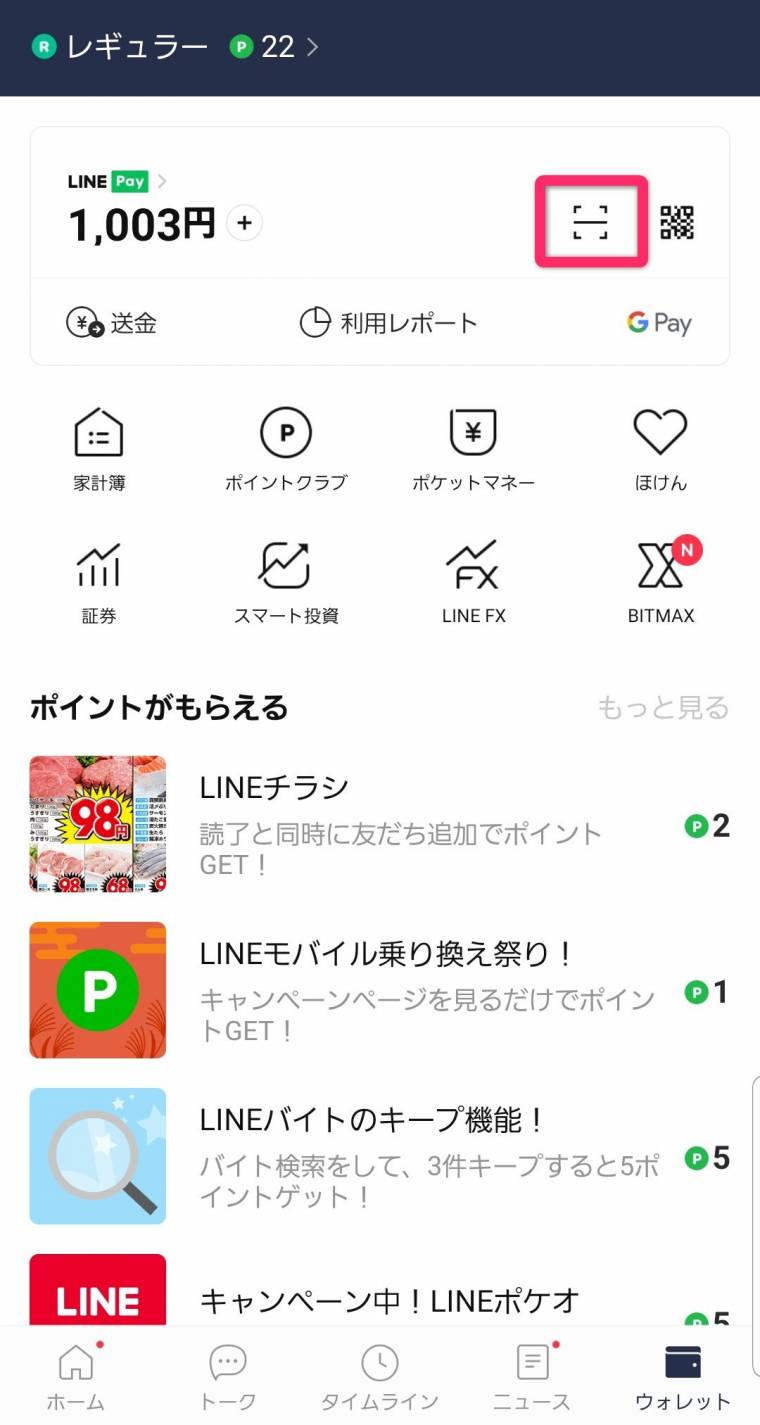The image size is (760, 1425).
Task: Open BITMAX
Action: click(x=660, y=581)
